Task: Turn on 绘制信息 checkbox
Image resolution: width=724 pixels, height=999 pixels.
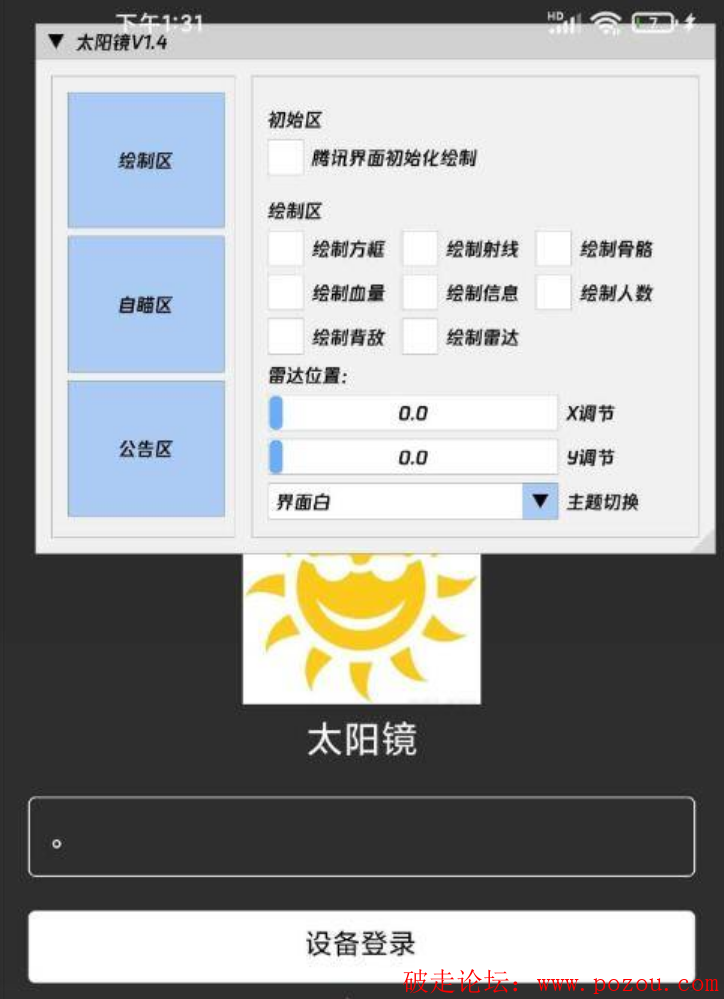Action: tap(420, 293)
